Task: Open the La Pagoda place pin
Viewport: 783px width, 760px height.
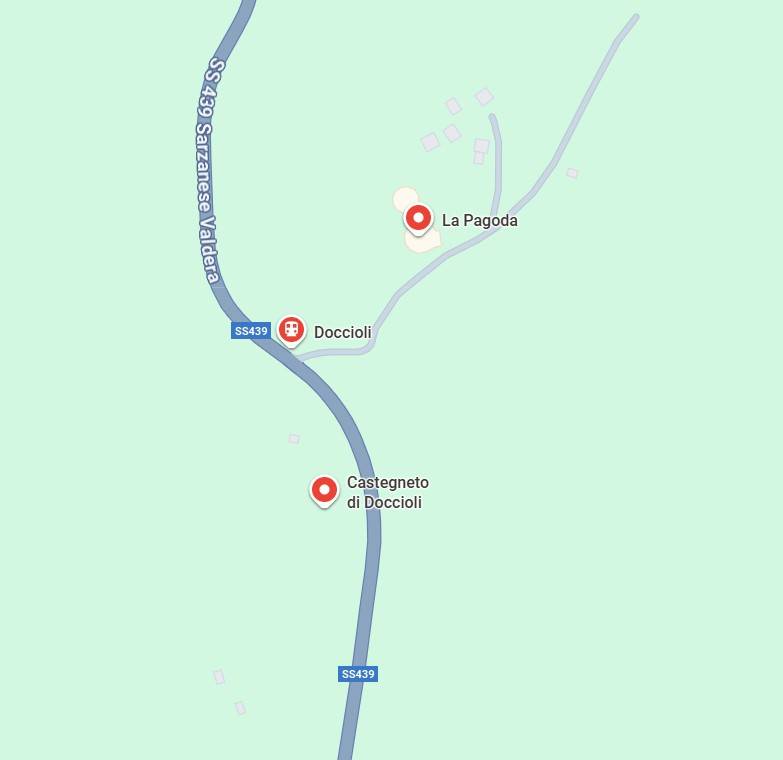Action: 418,217
